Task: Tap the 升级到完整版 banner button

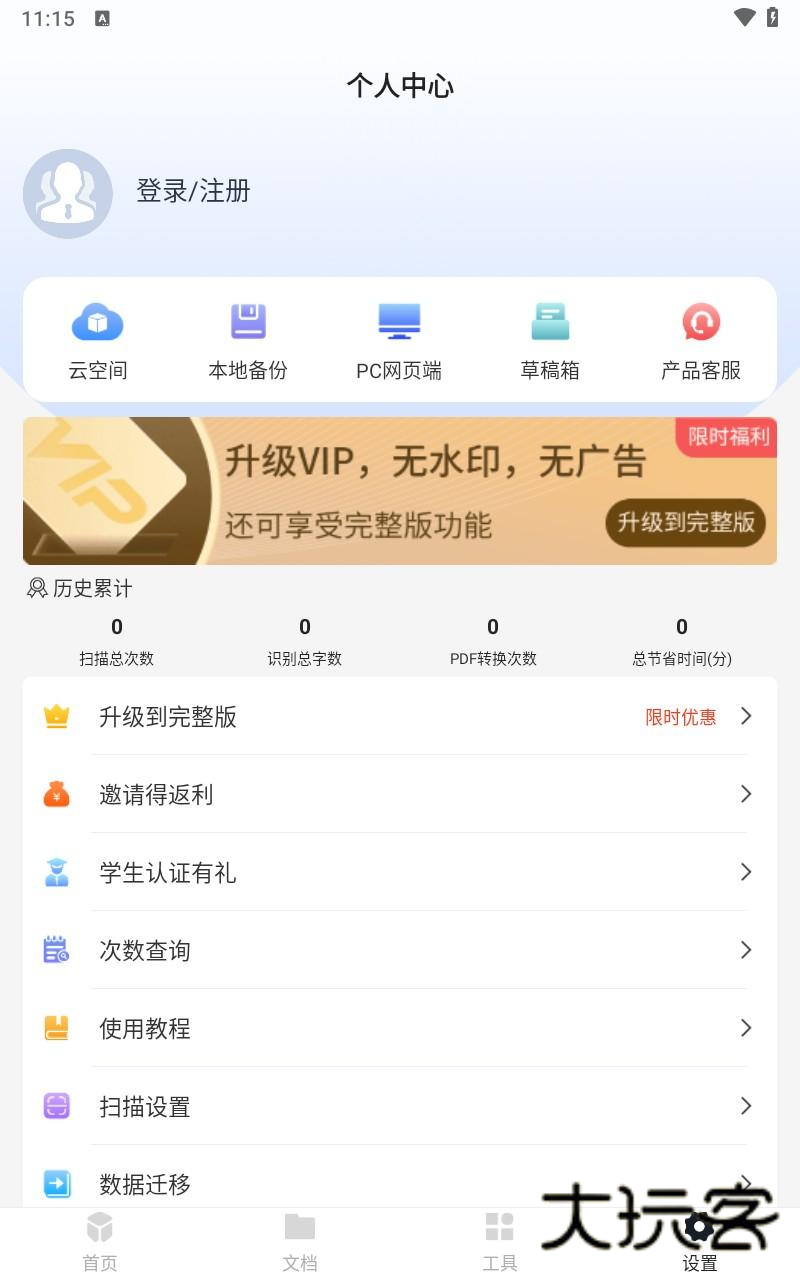Action: (685, 523)
